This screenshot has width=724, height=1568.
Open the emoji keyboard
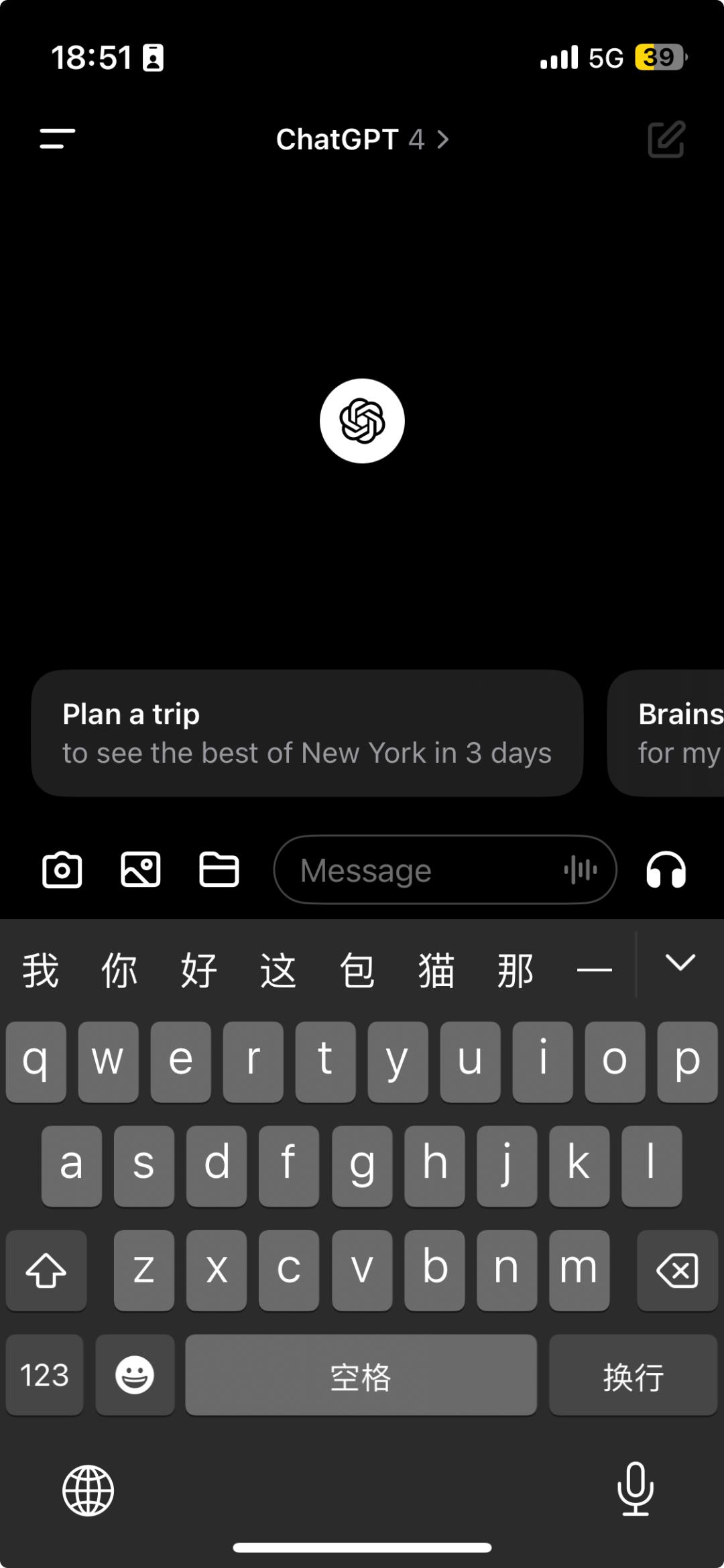point(135,1375)
